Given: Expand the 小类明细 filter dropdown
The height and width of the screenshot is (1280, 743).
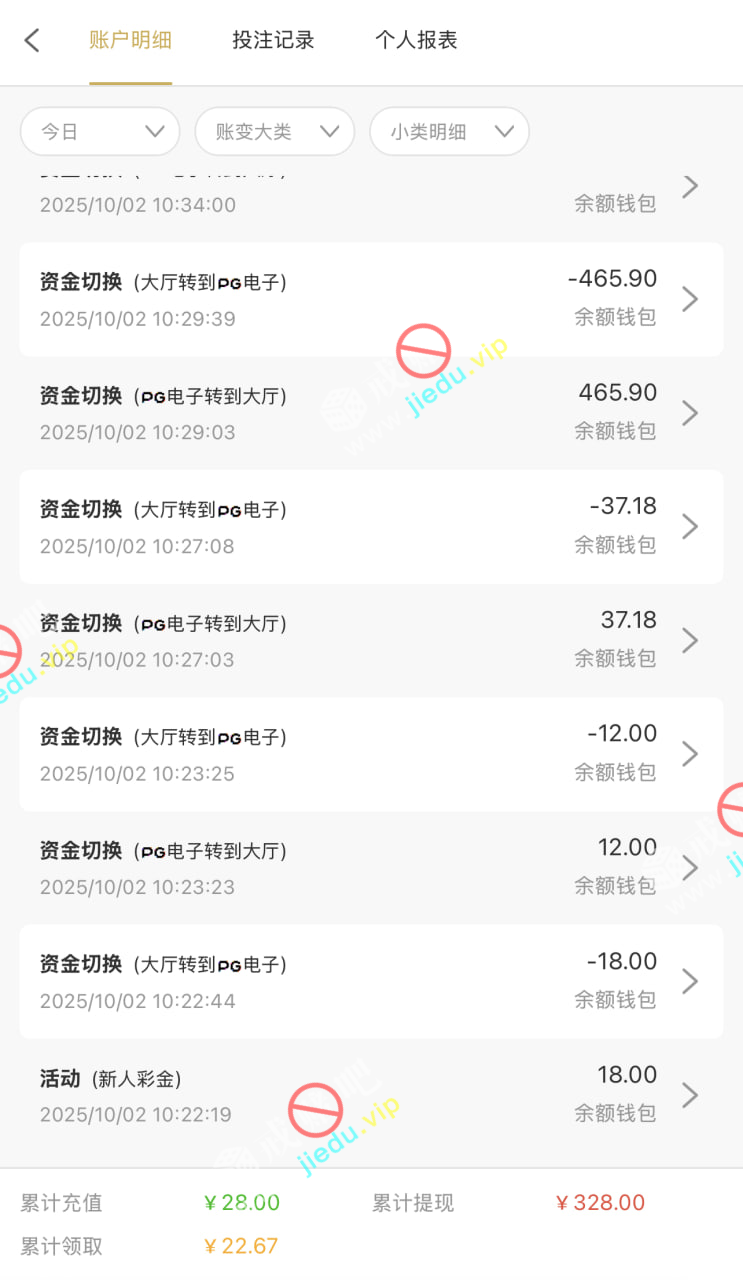Looking at the screenshot, I should [449, 131].
